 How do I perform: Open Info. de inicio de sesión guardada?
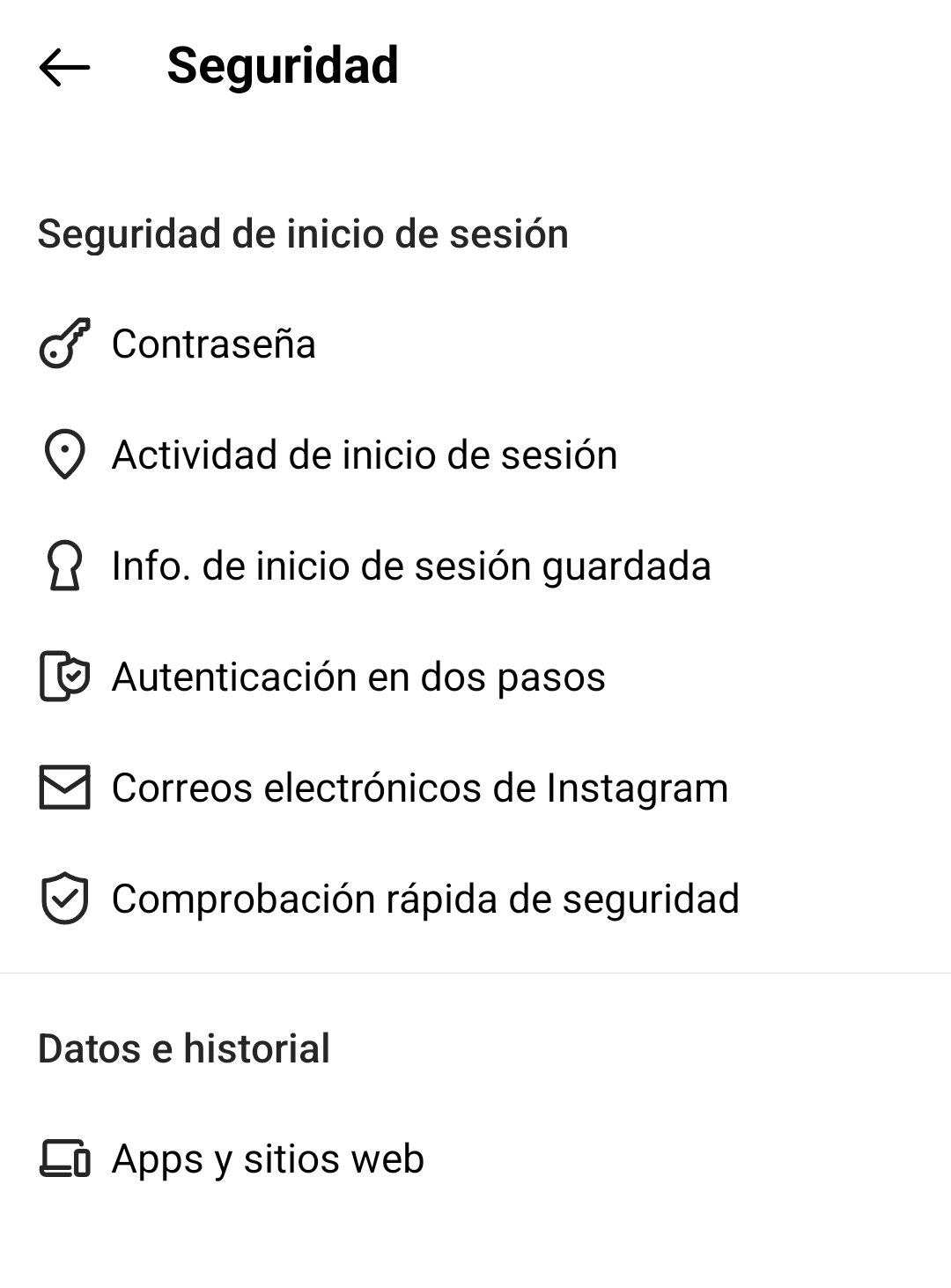click(410, 566)
